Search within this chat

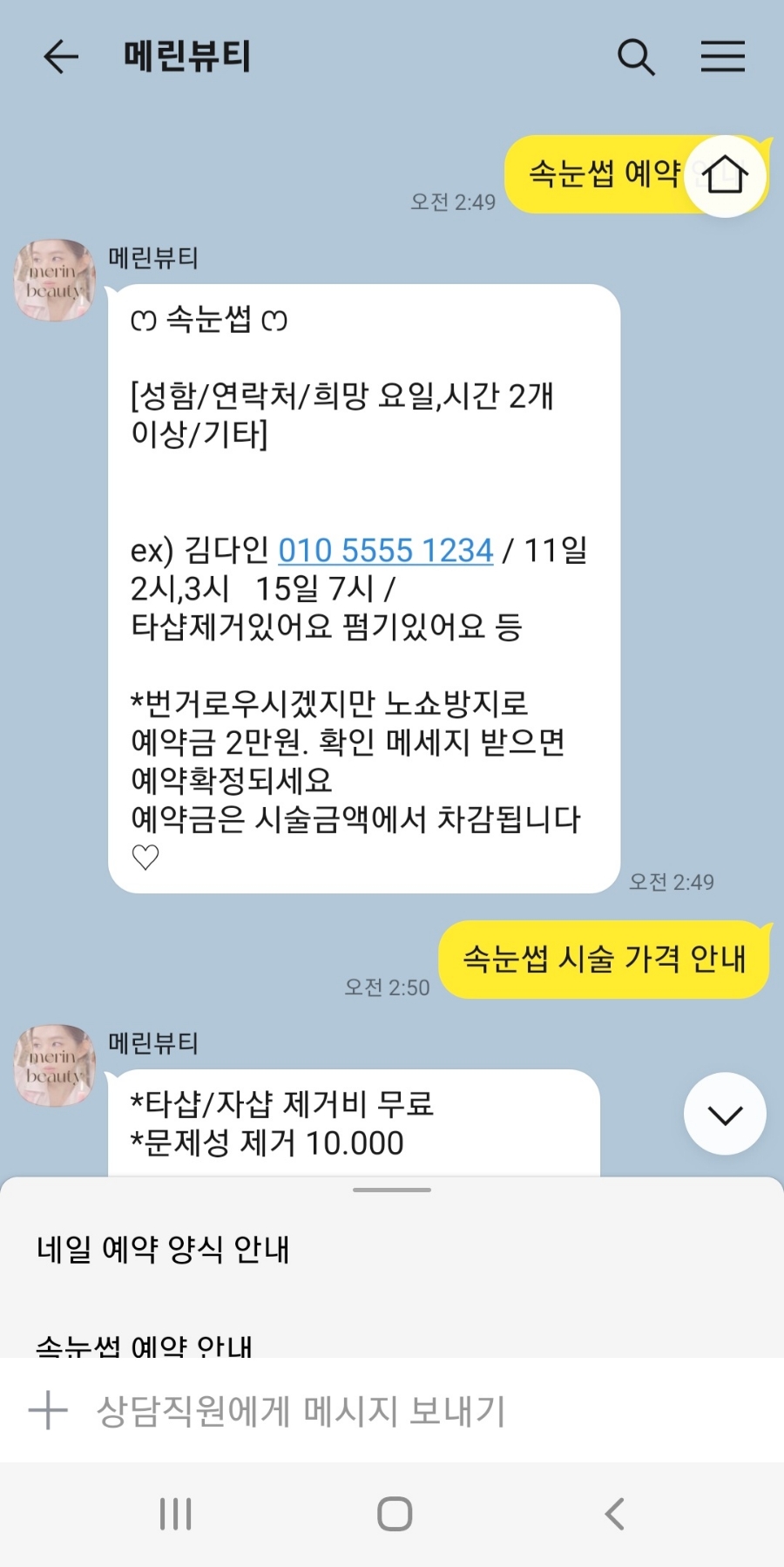click(636, 58)
